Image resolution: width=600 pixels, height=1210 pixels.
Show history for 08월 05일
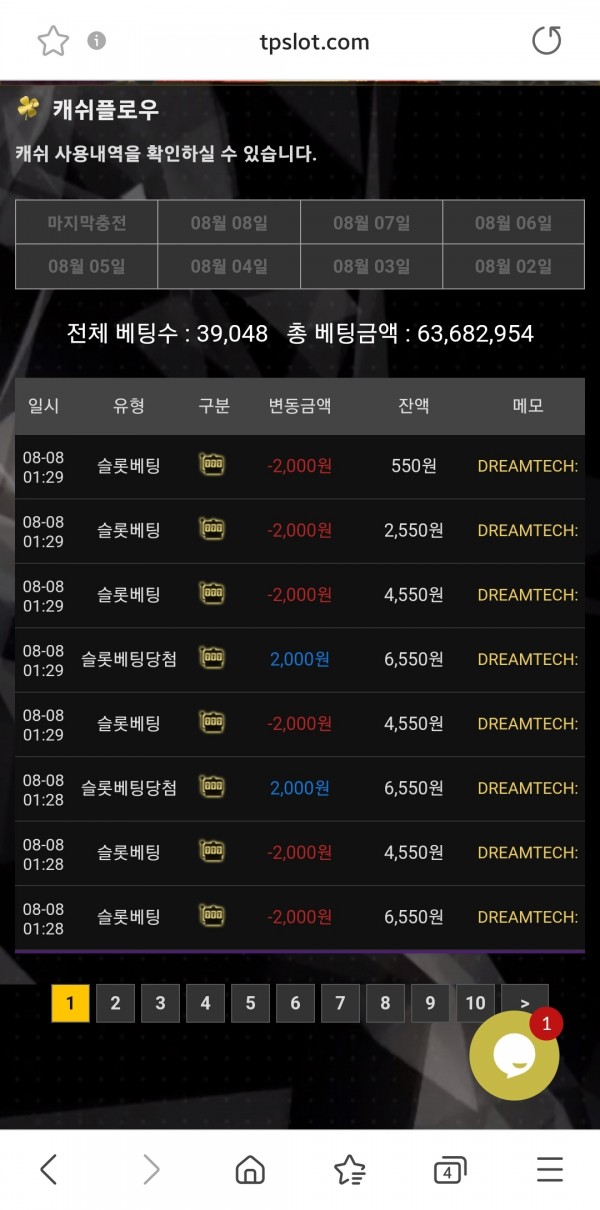87,266
